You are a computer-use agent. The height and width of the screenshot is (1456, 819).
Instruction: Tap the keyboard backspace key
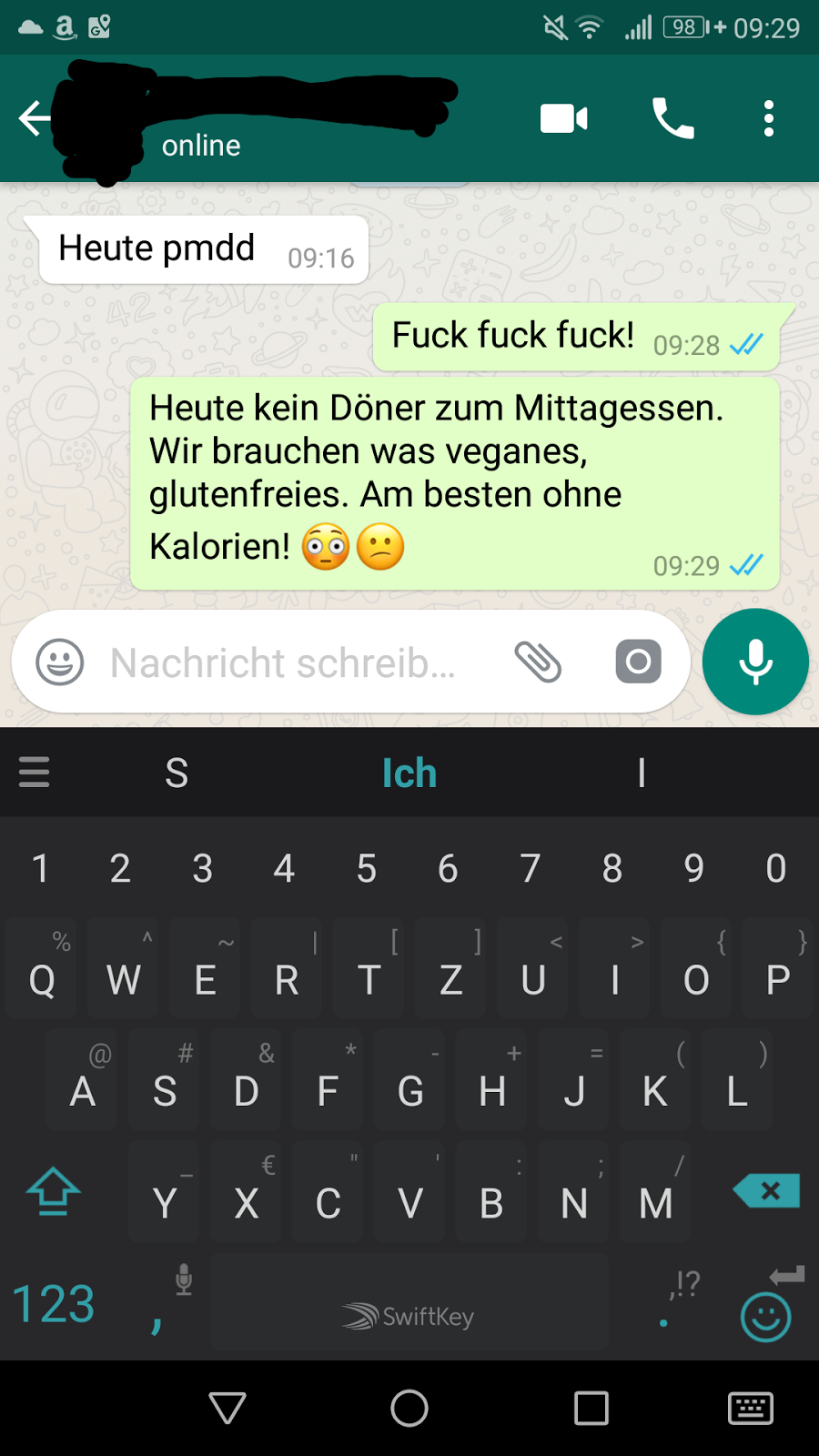tap(767, 1190)
